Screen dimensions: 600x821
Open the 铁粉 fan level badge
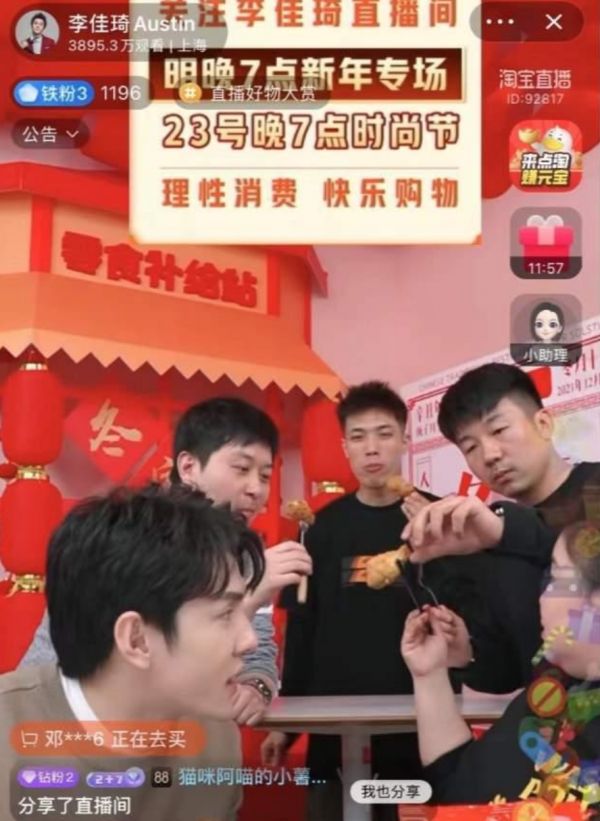point(54,93)
